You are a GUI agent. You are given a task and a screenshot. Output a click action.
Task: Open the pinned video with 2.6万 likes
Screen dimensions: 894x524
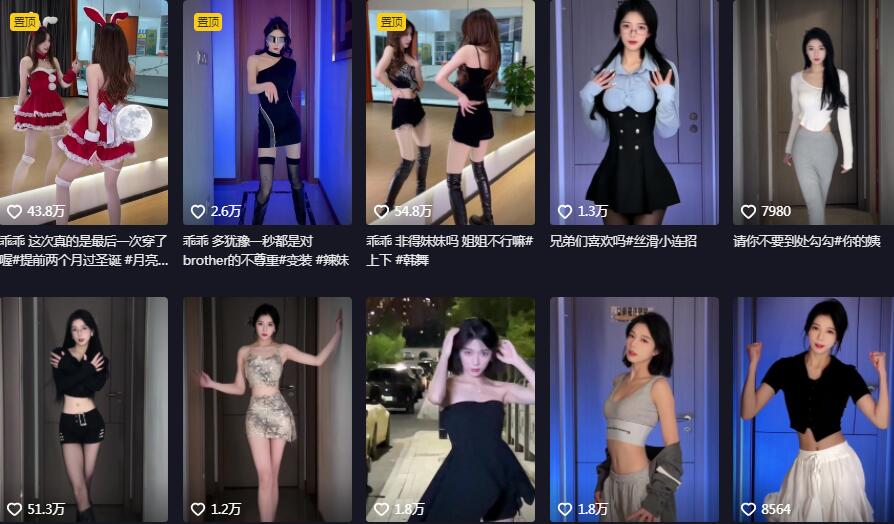[x=267, y=110]
